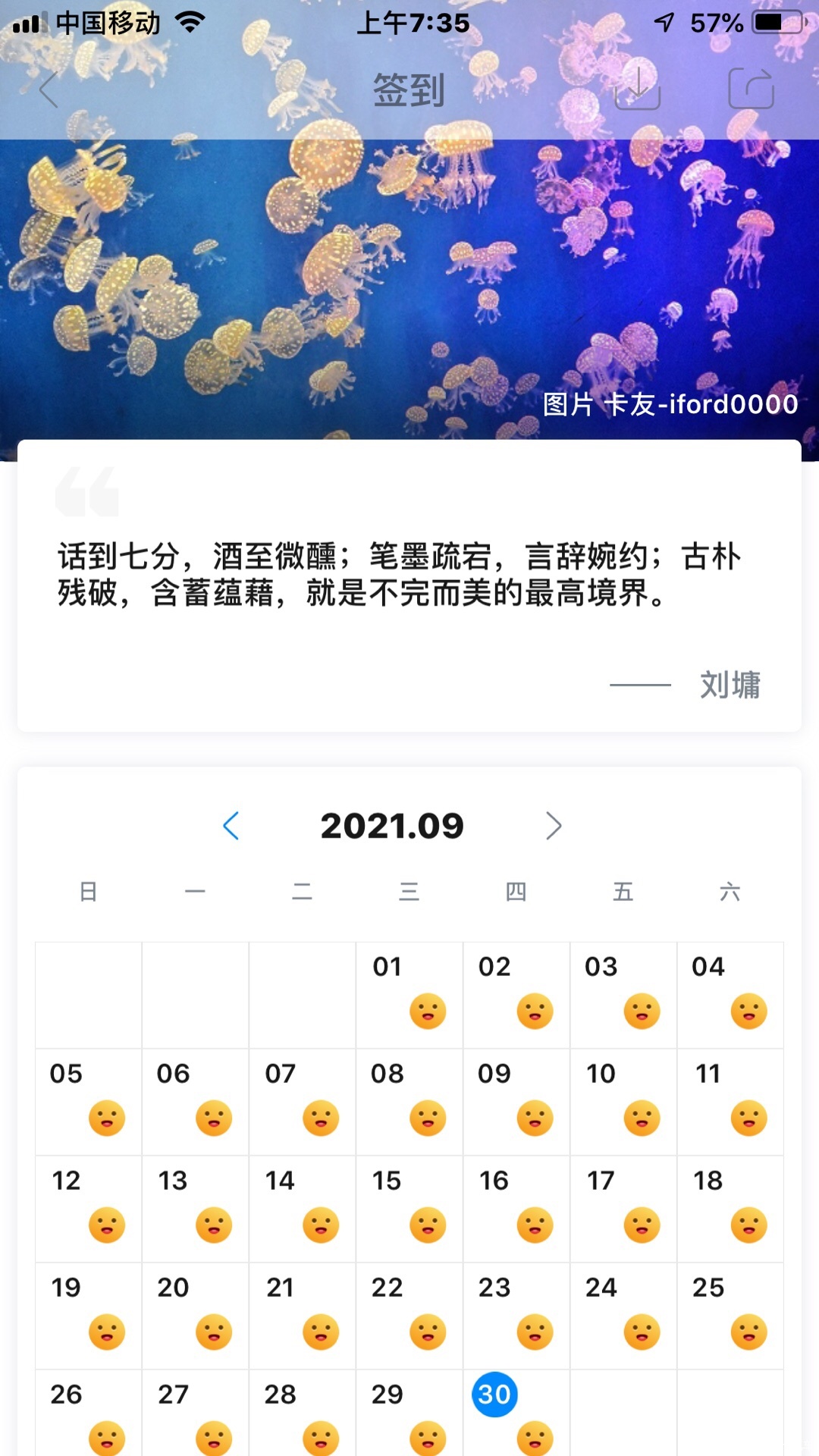
Task: Select the highlighted date 30
Action: (x=494, y=1394)
